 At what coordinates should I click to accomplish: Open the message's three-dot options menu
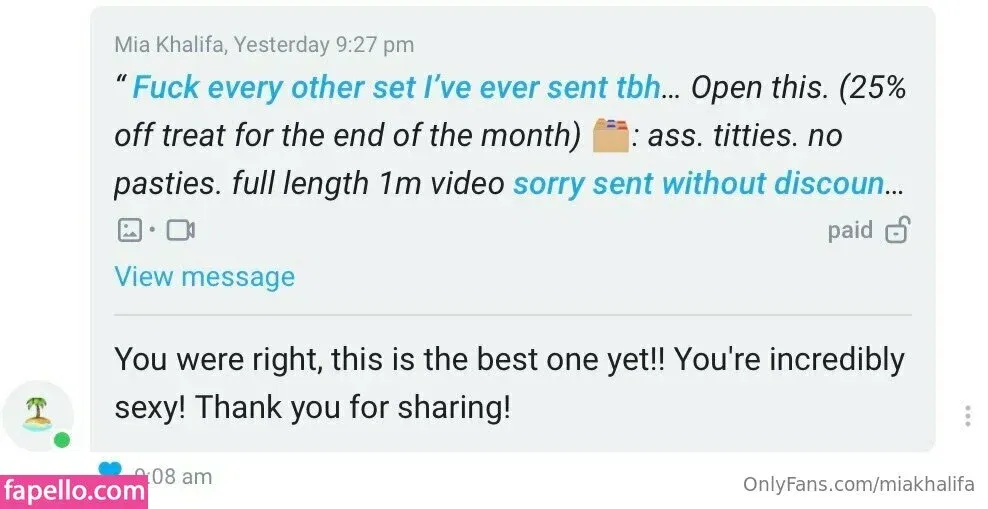967,416
